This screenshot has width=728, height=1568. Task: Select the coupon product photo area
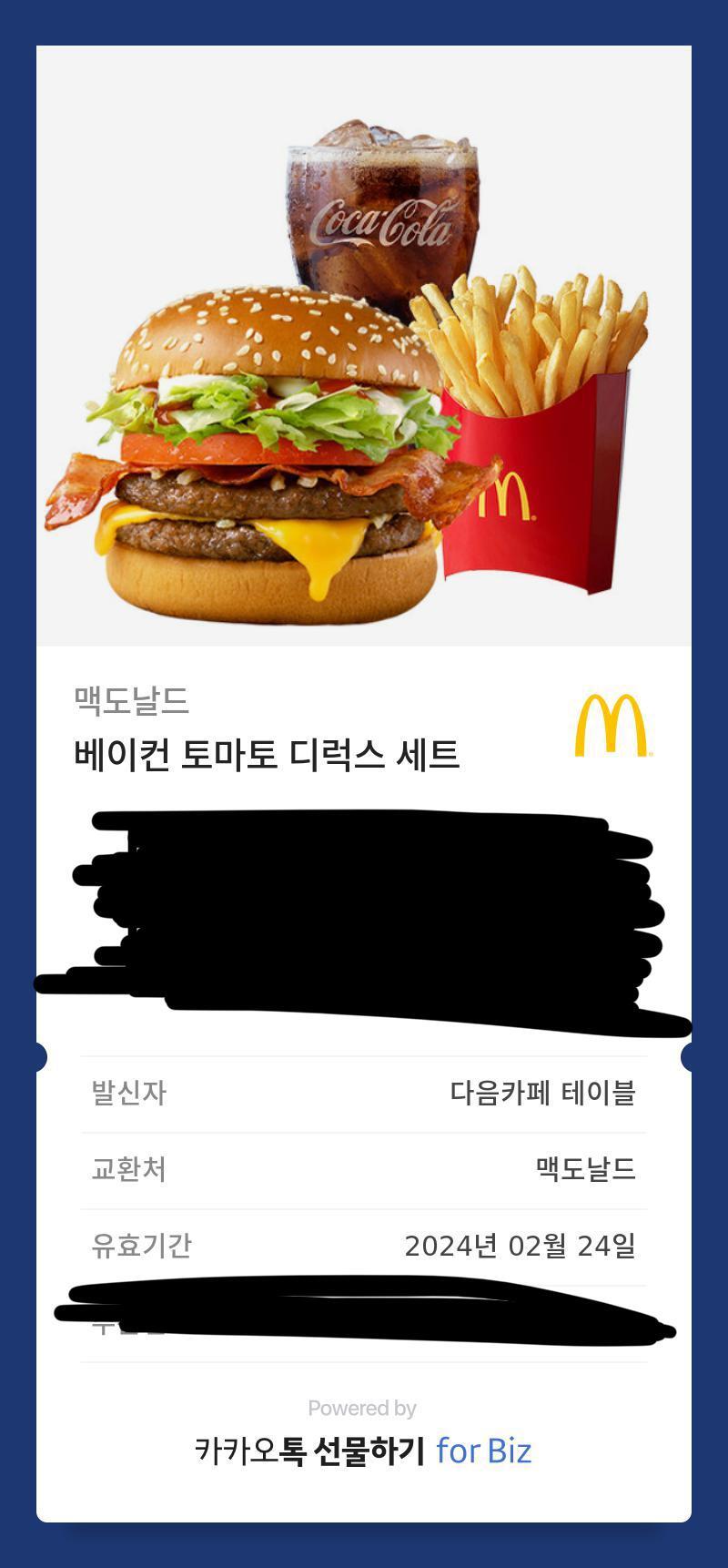364,346
